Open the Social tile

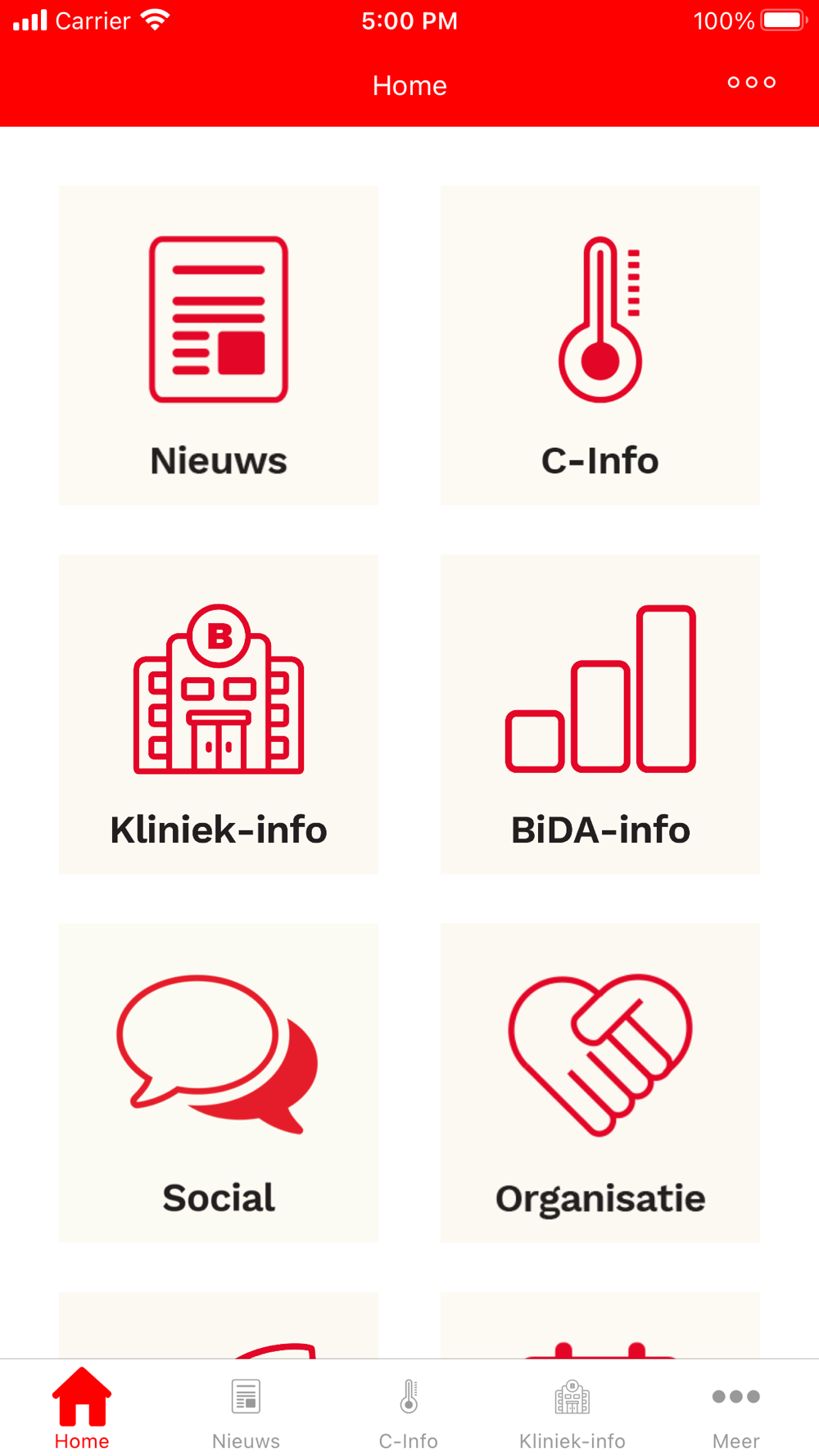219,1083
